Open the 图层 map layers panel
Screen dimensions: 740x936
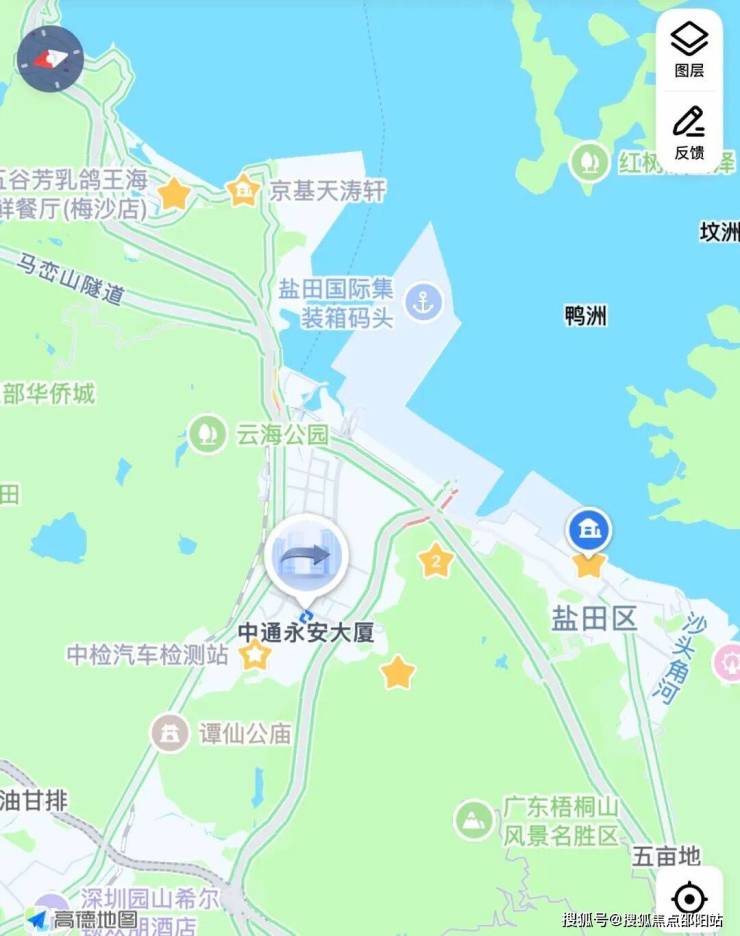click(x=689, y=50)
